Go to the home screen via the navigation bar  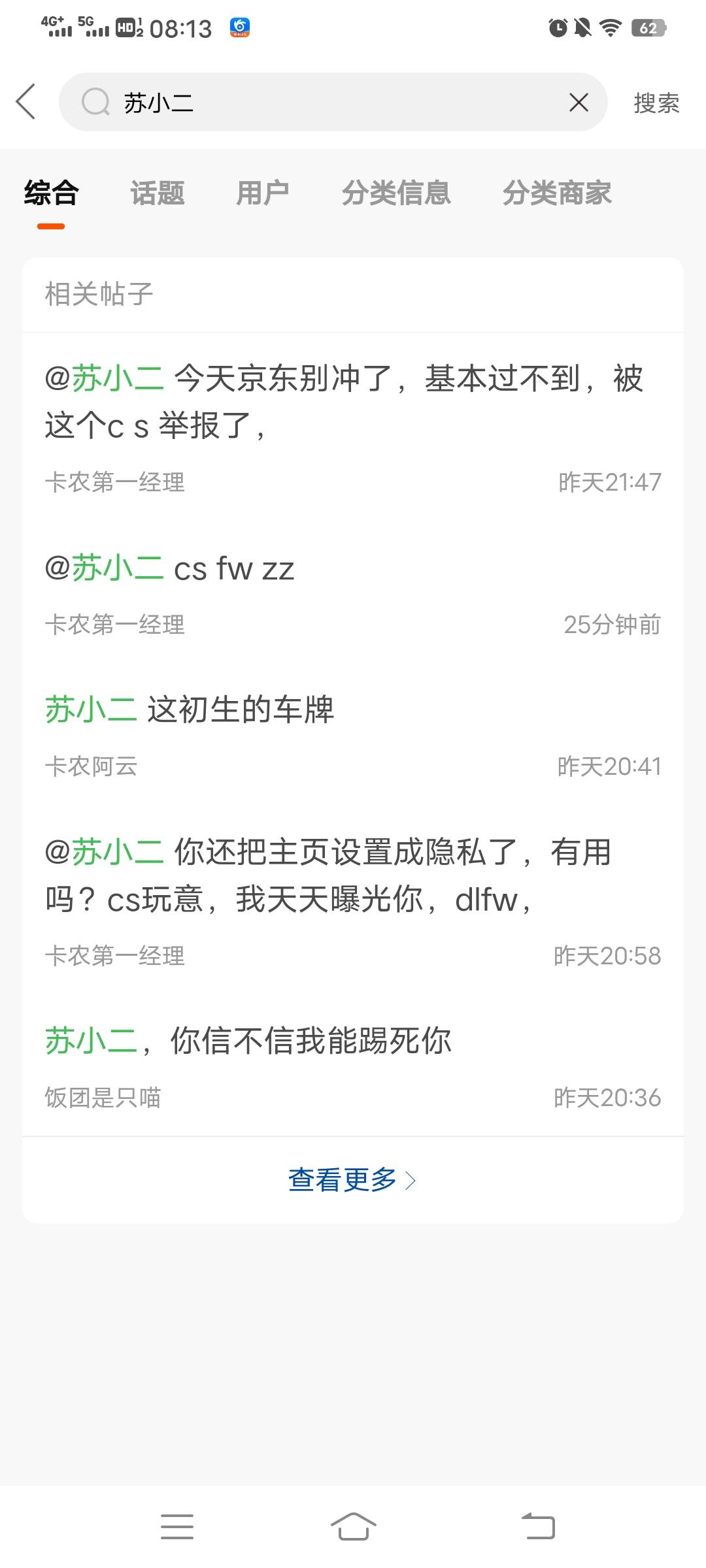353,1526
